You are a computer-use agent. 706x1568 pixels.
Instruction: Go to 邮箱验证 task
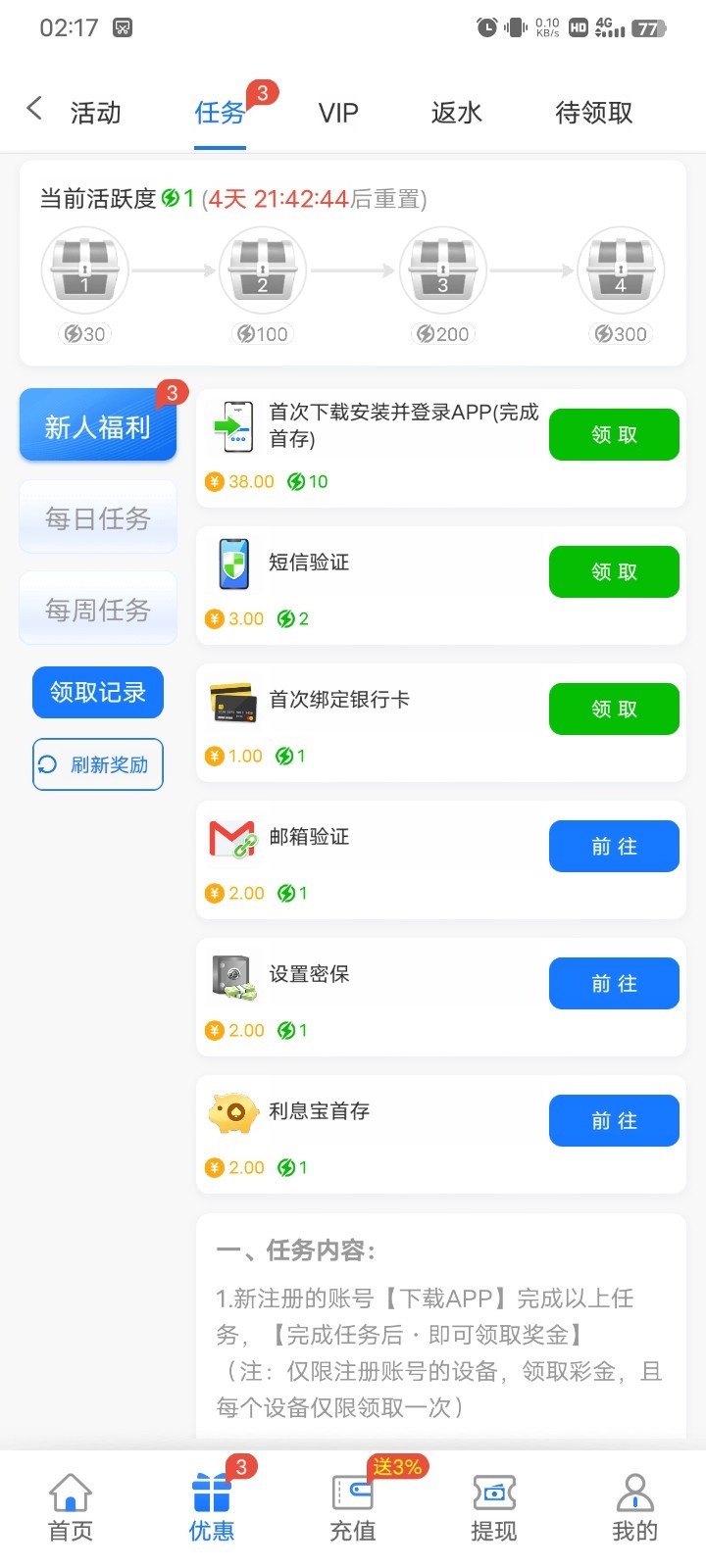point(614,846)
